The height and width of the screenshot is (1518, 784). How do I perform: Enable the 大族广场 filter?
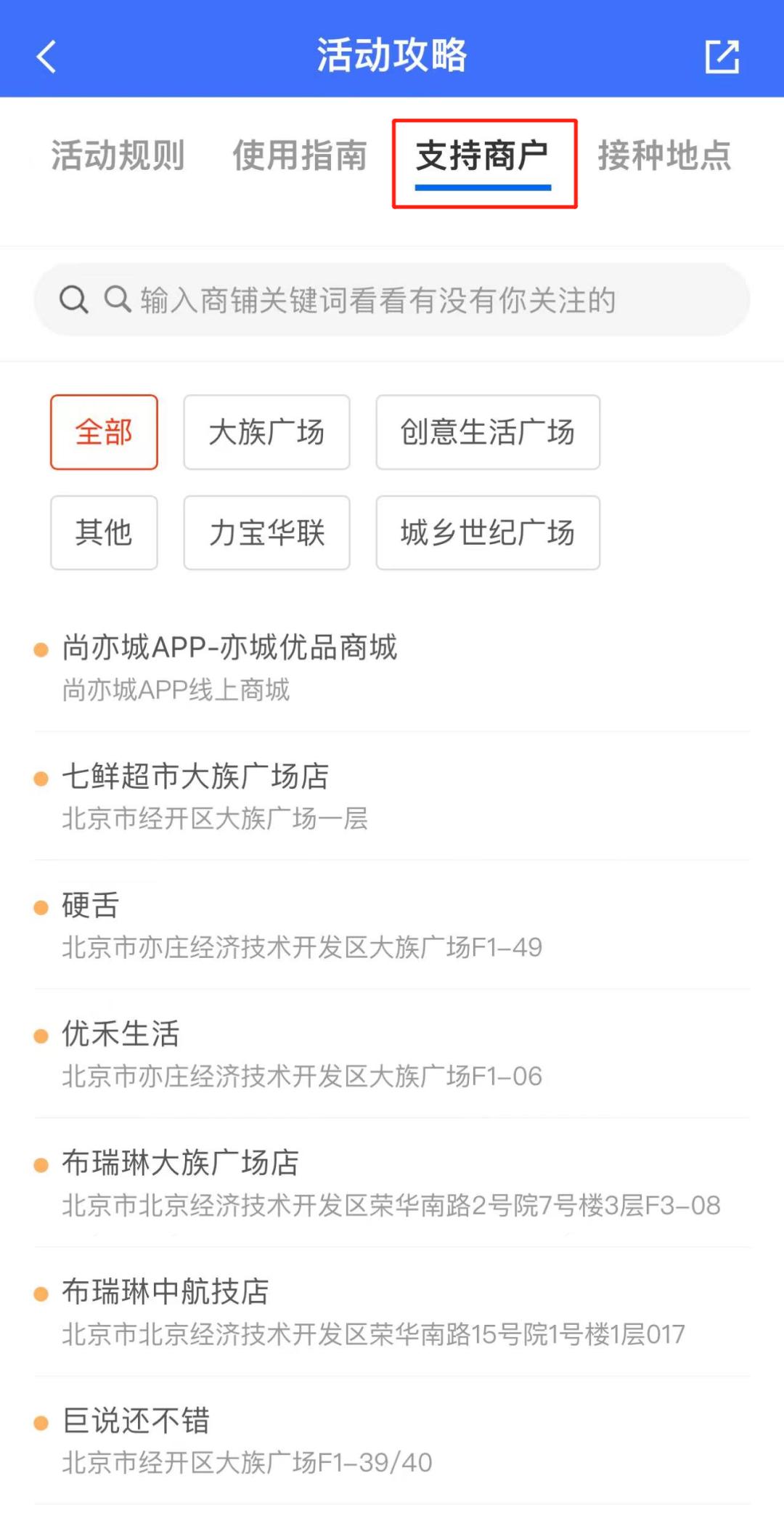pyautogui.click(x=266, y=433)
